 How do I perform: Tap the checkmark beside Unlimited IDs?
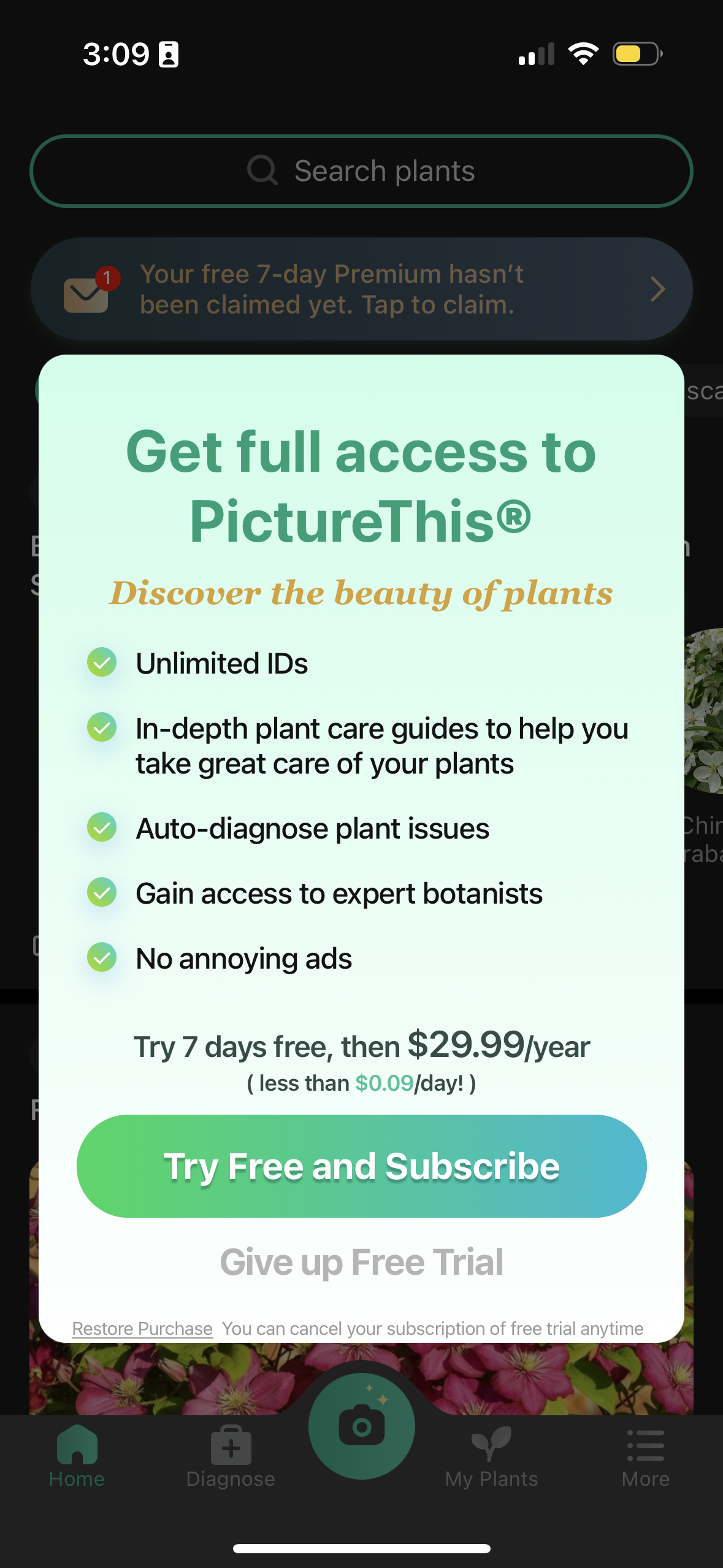click(102, 662)
